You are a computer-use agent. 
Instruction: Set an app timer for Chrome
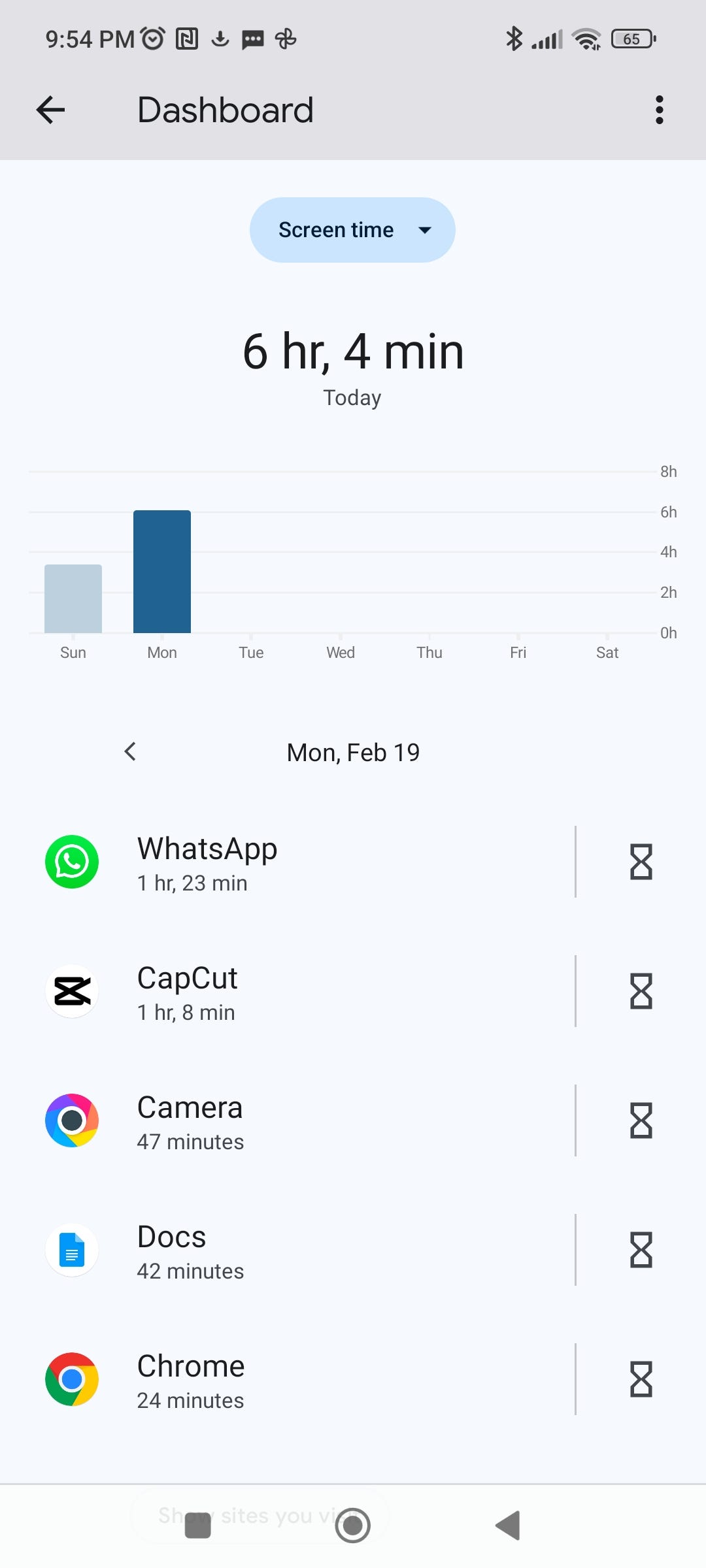coord(641,1379)
